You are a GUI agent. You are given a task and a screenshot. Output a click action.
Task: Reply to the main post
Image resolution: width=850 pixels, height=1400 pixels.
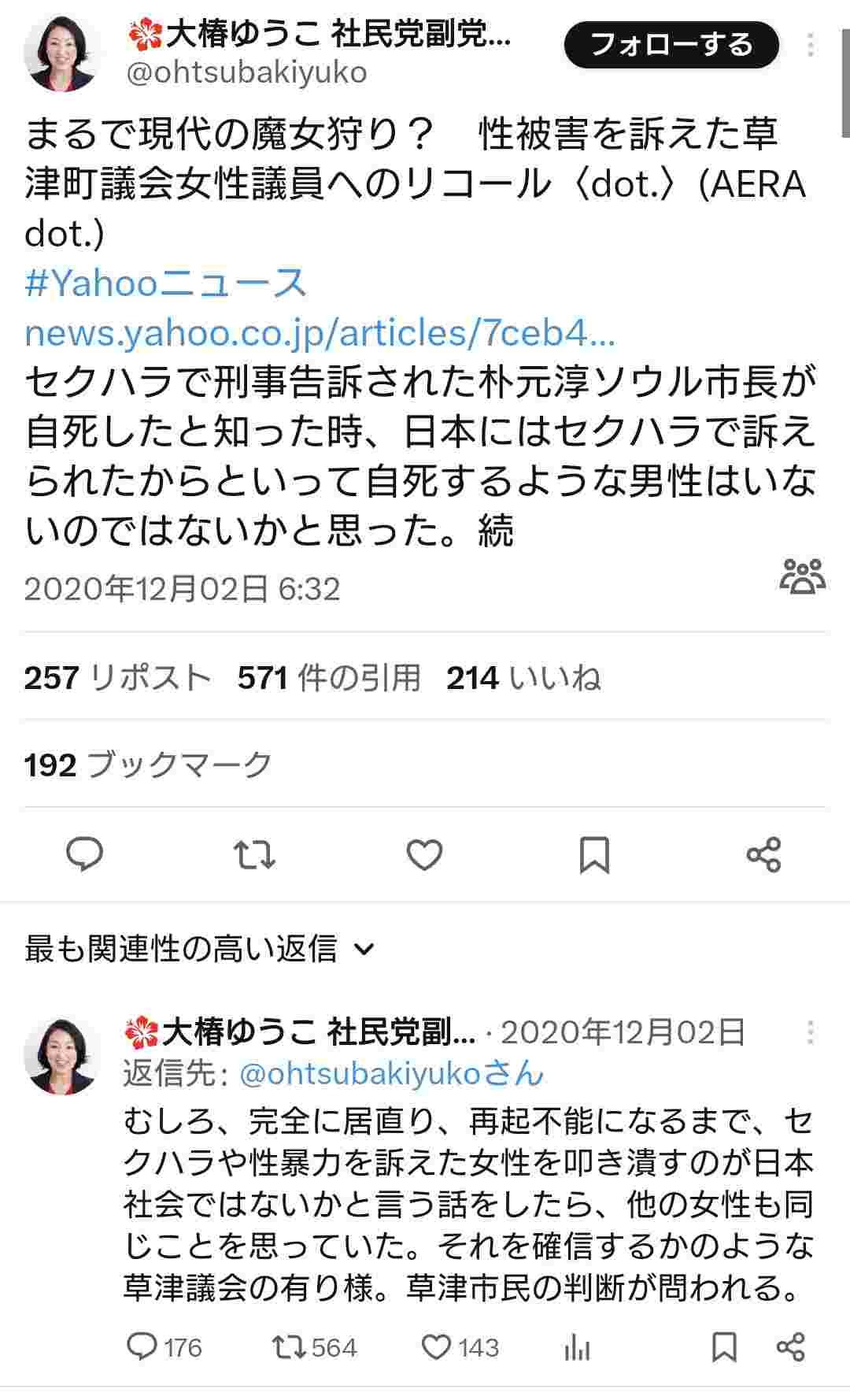[84, 855]
